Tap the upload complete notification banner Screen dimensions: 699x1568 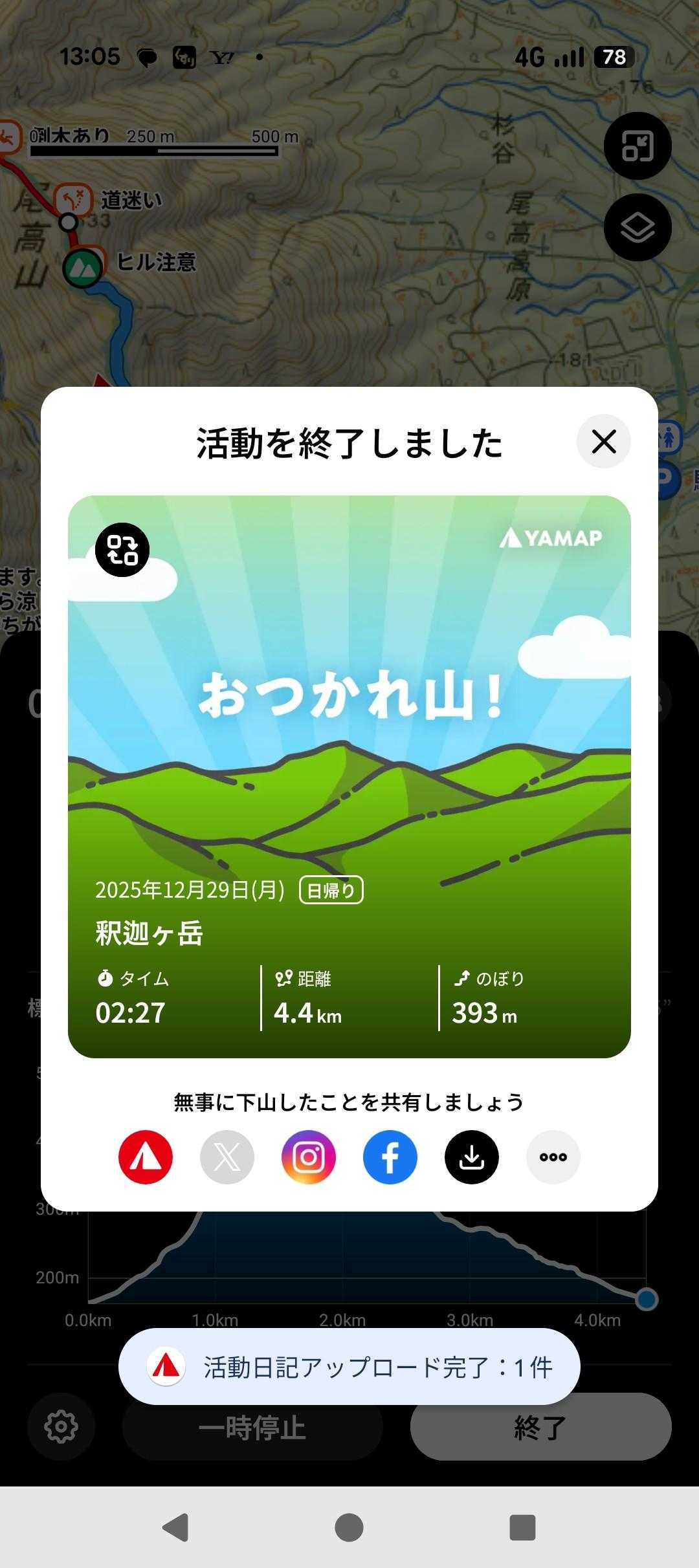(349, 1367)
